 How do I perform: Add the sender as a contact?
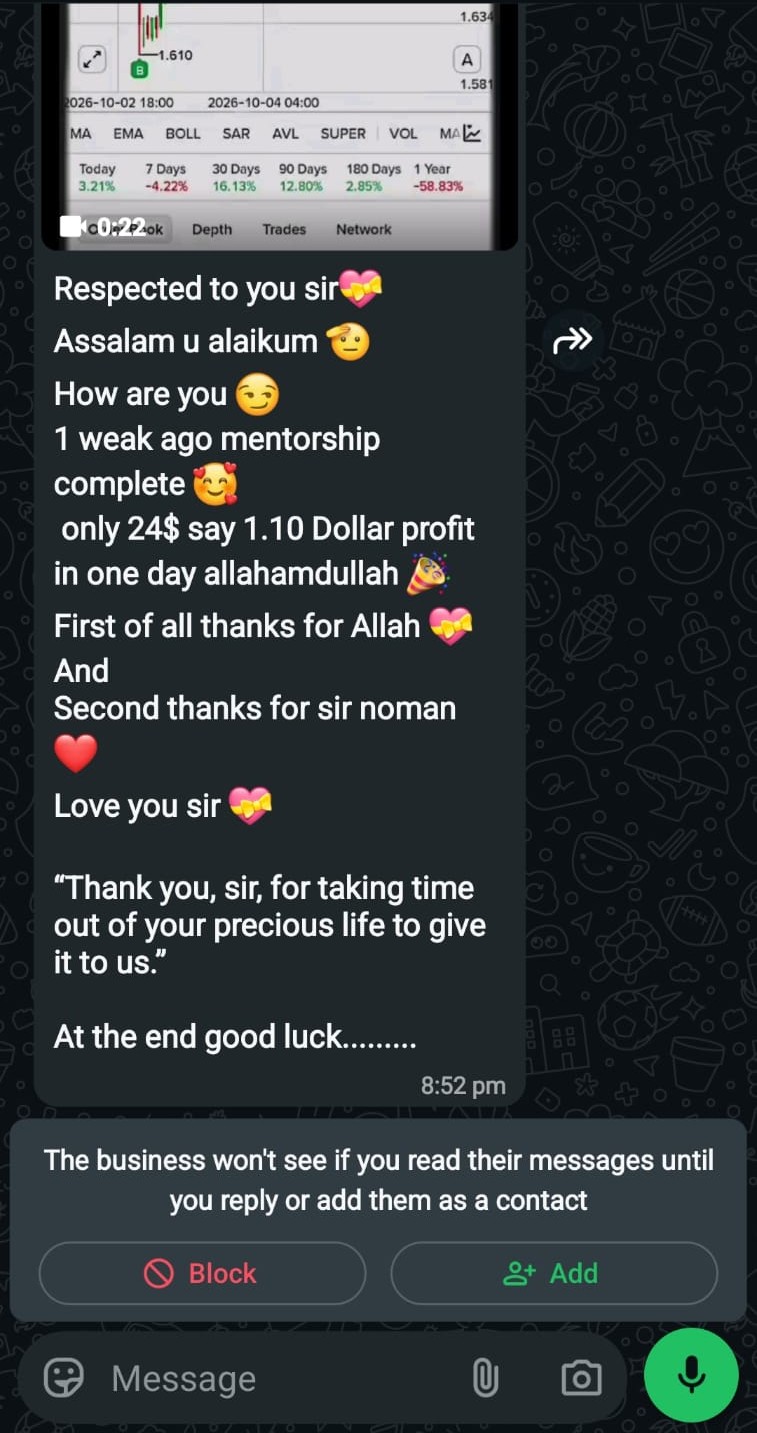click(554, 1273)
